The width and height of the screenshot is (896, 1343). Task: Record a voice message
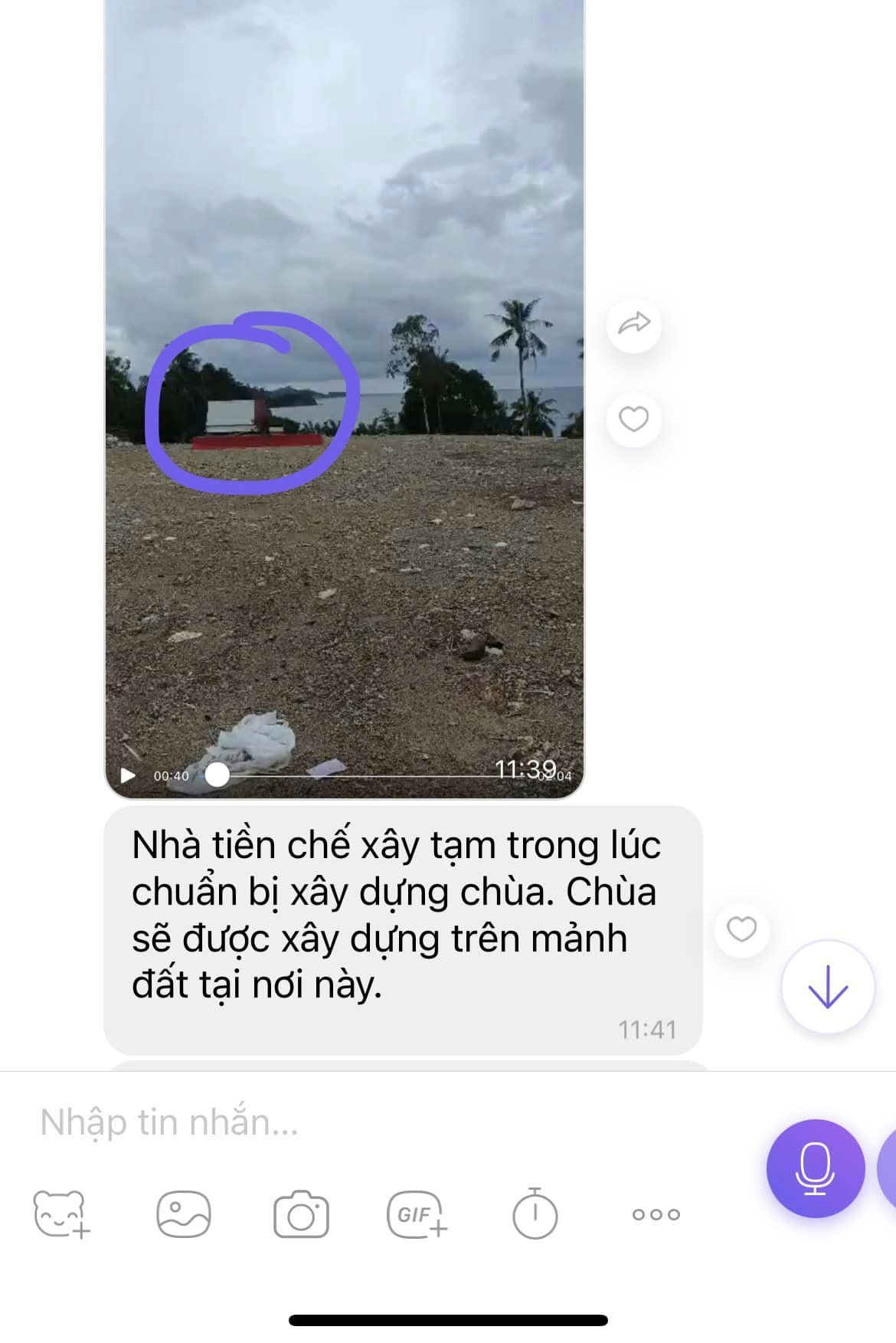pyautogui.click(x=815, y=1168)
